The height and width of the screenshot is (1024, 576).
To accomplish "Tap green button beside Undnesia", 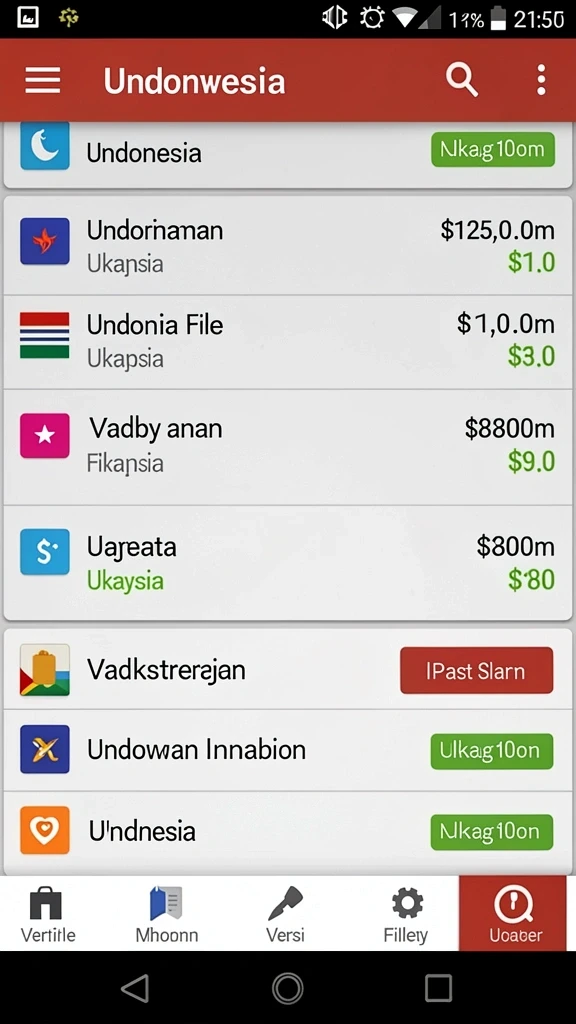I will [492, 832].
